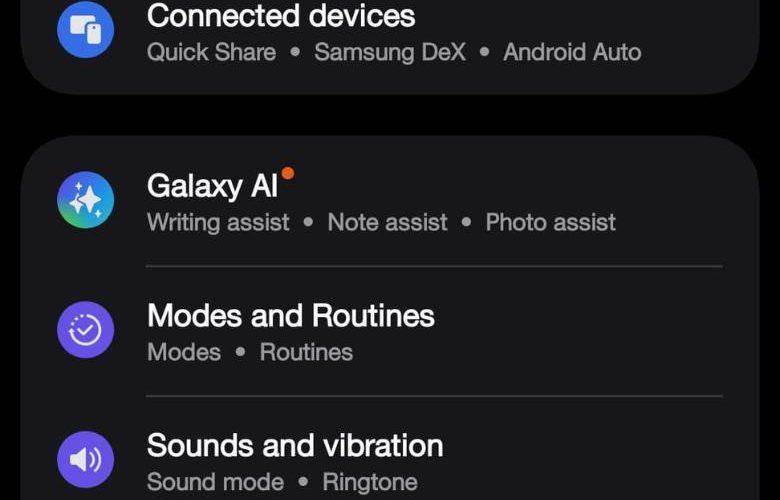Open Galaxy AI settings
The width and height of the screenshot is (780, 500).
(x=212, y=187)
